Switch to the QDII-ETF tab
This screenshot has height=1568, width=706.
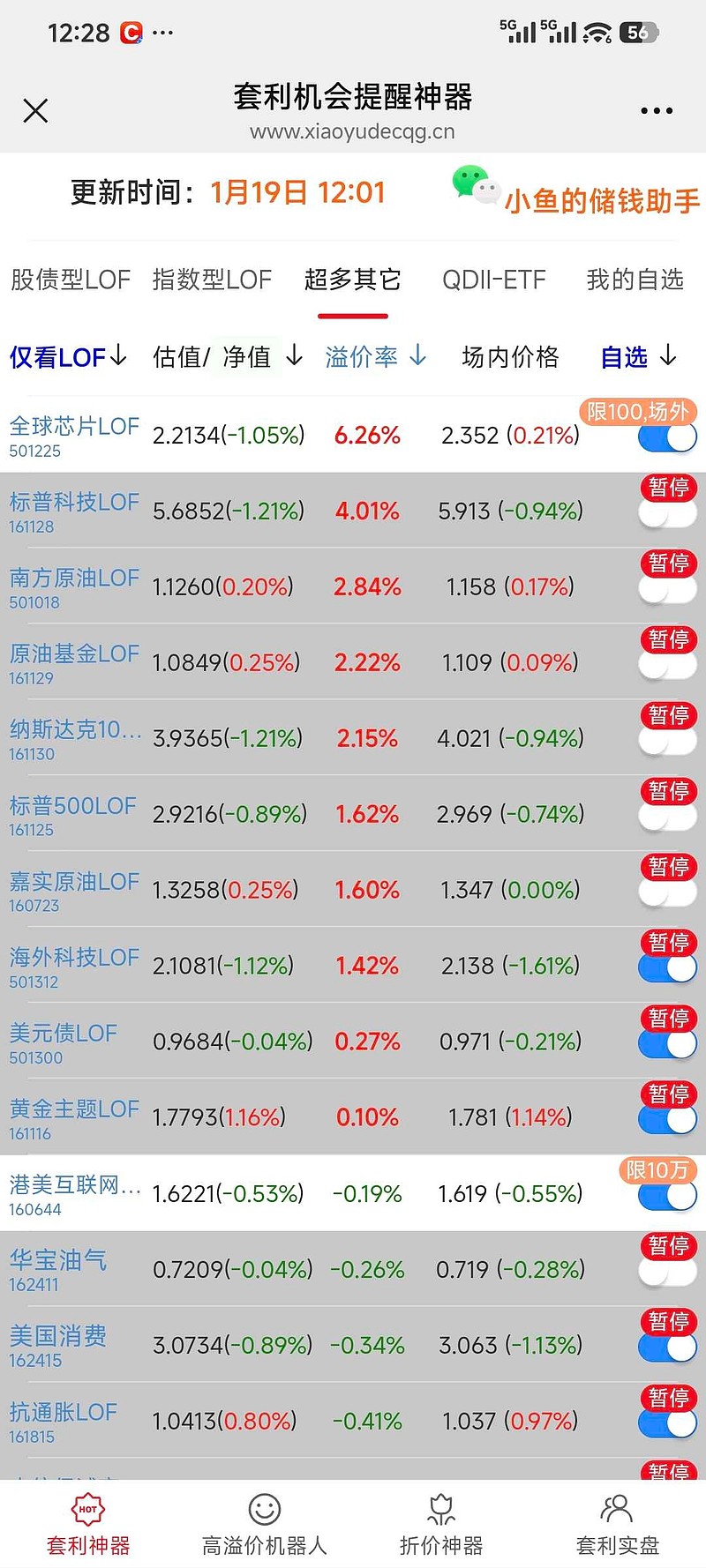tap(493, 280)
